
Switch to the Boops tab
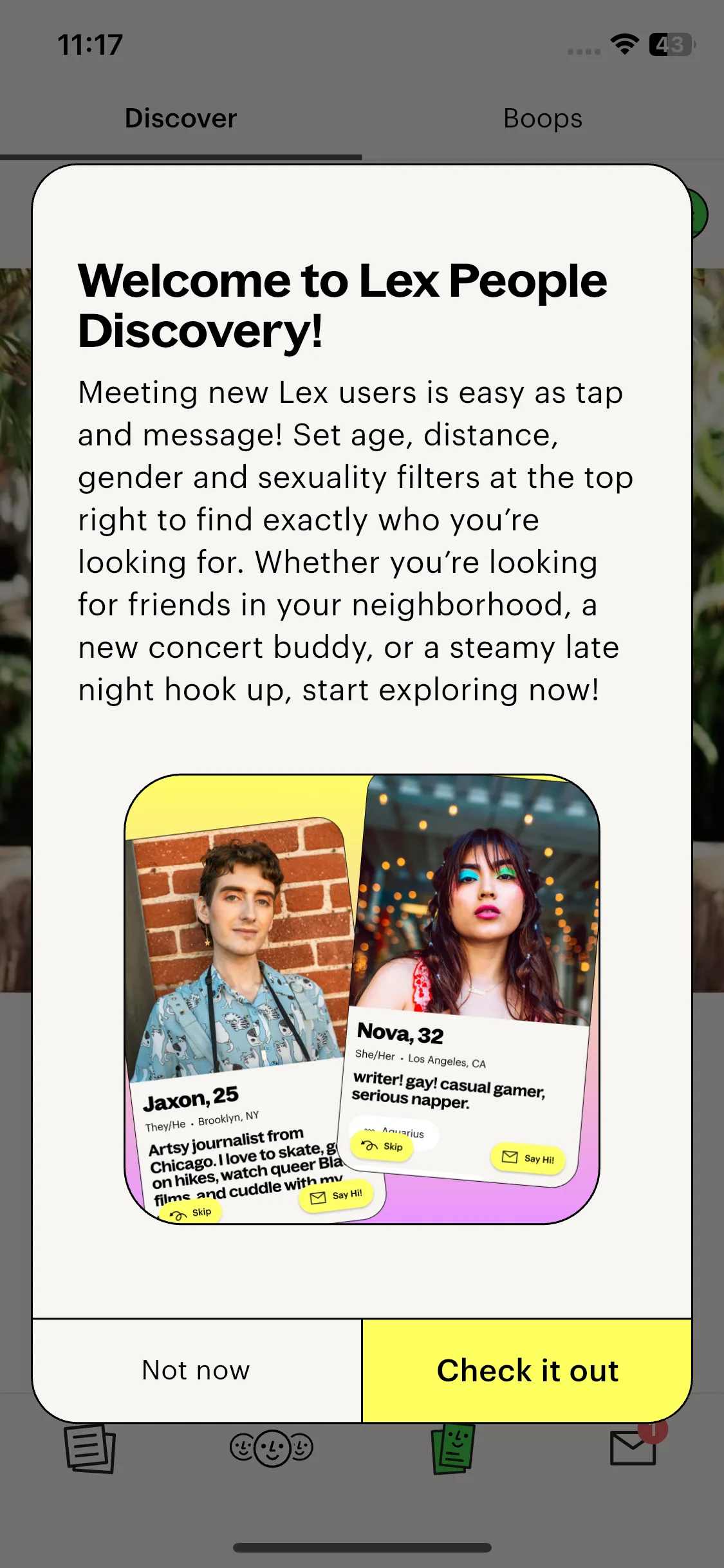coord(543,118)
